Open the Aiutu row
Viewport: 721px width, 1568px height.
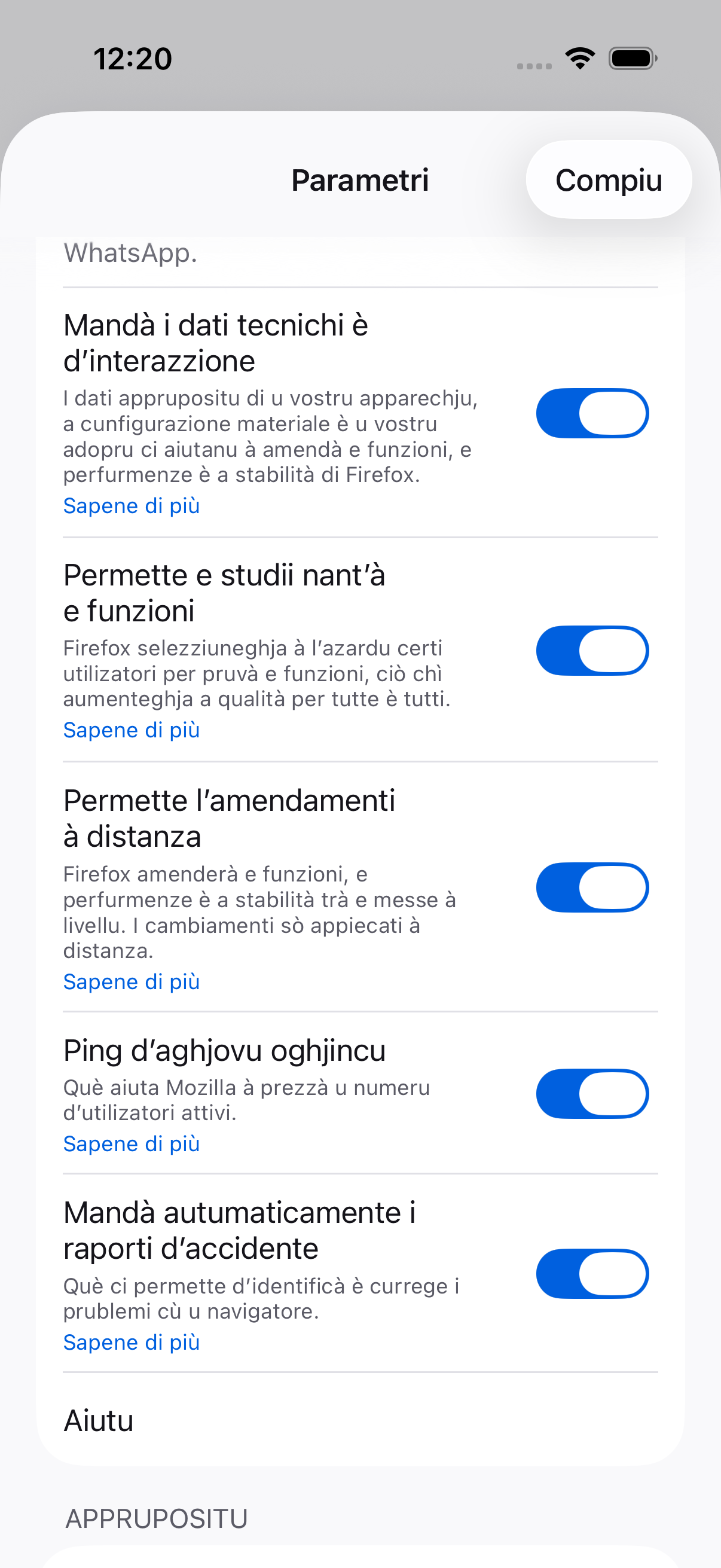[x=360, y=1421]
